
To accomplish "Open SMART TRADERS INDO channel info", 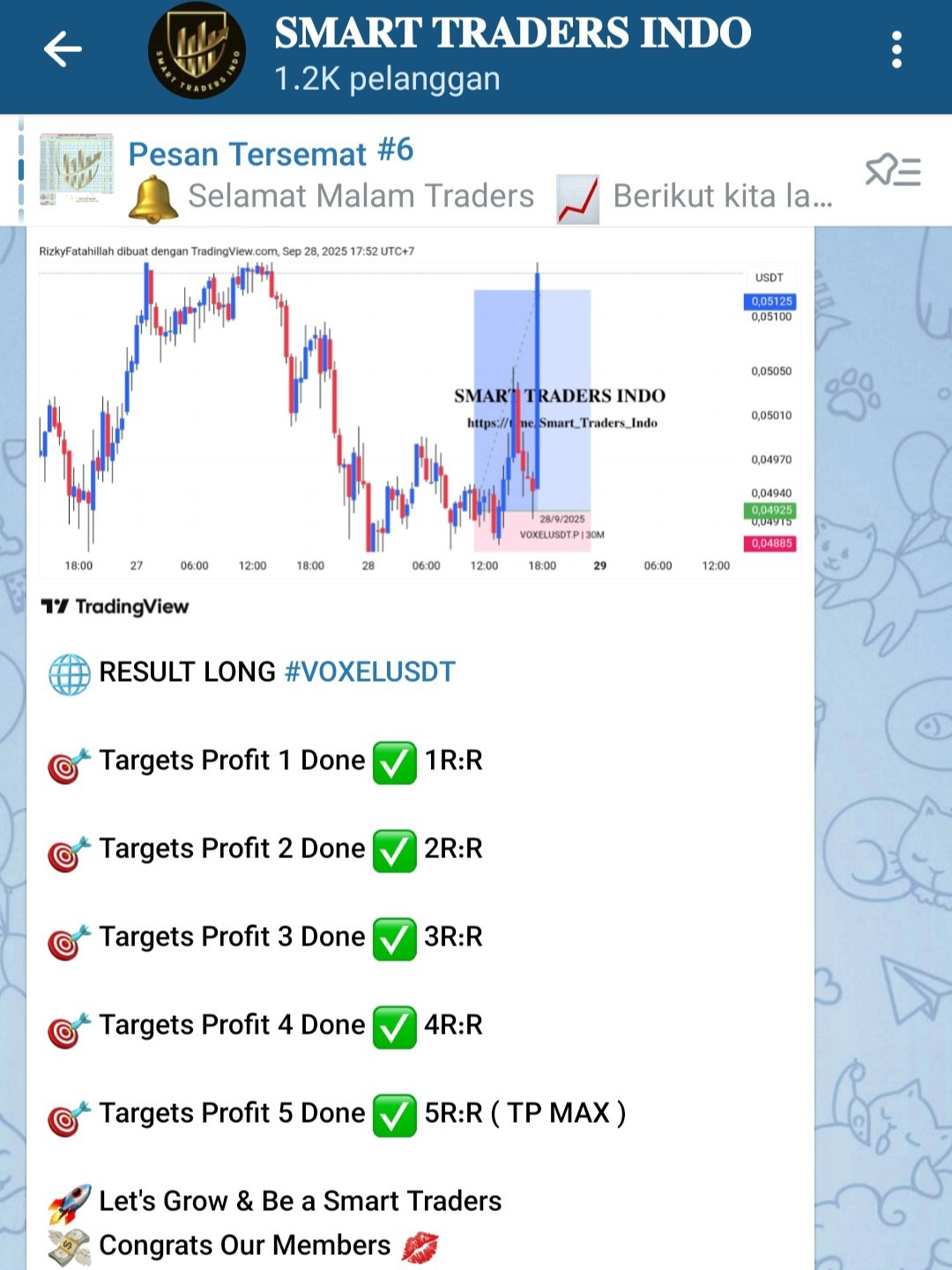I will point(511,53).
